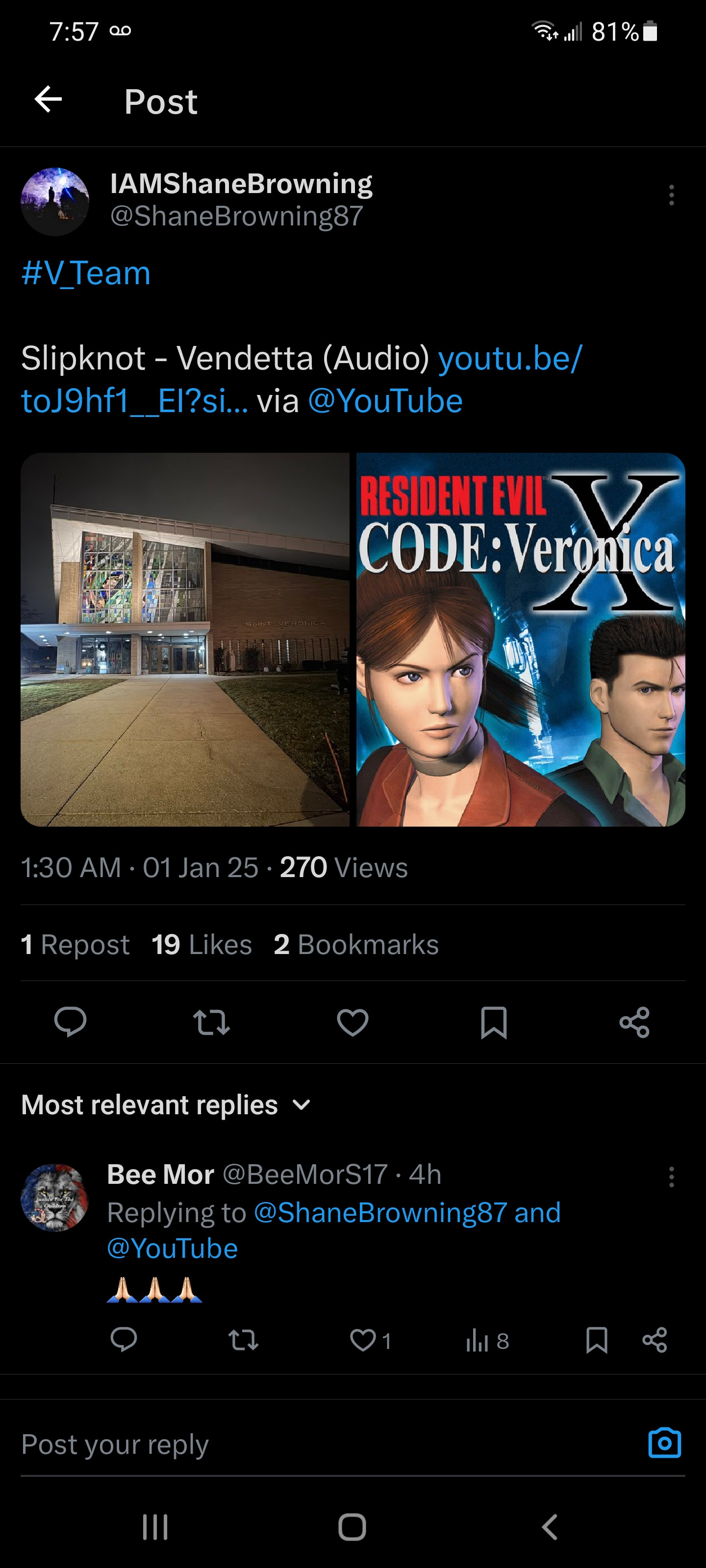See who reposted this post
This screenshot has height=1568, width=706.
[76, 945]
